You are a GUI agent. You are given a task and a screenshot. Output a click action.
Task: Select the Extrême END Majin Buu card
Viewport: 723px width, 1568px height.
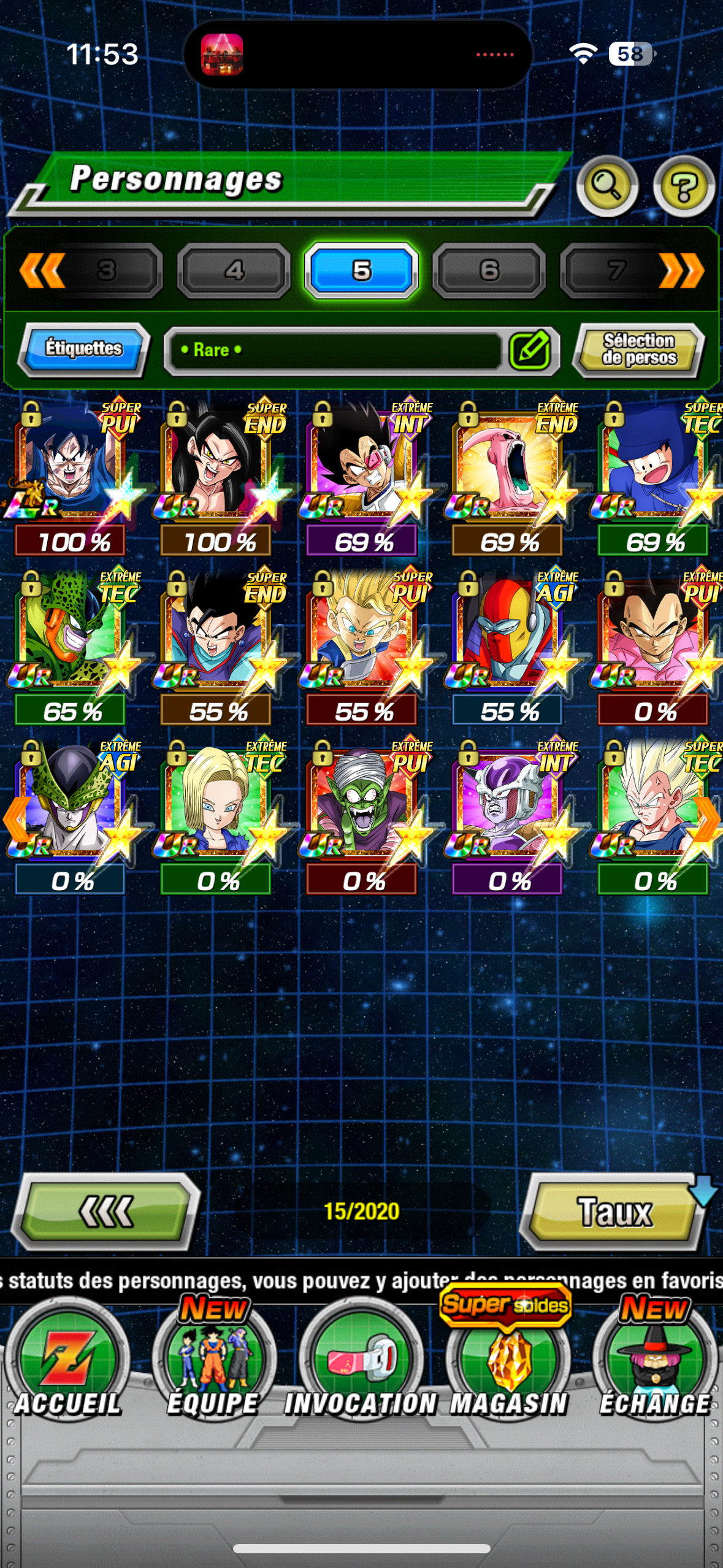point(509,466)
